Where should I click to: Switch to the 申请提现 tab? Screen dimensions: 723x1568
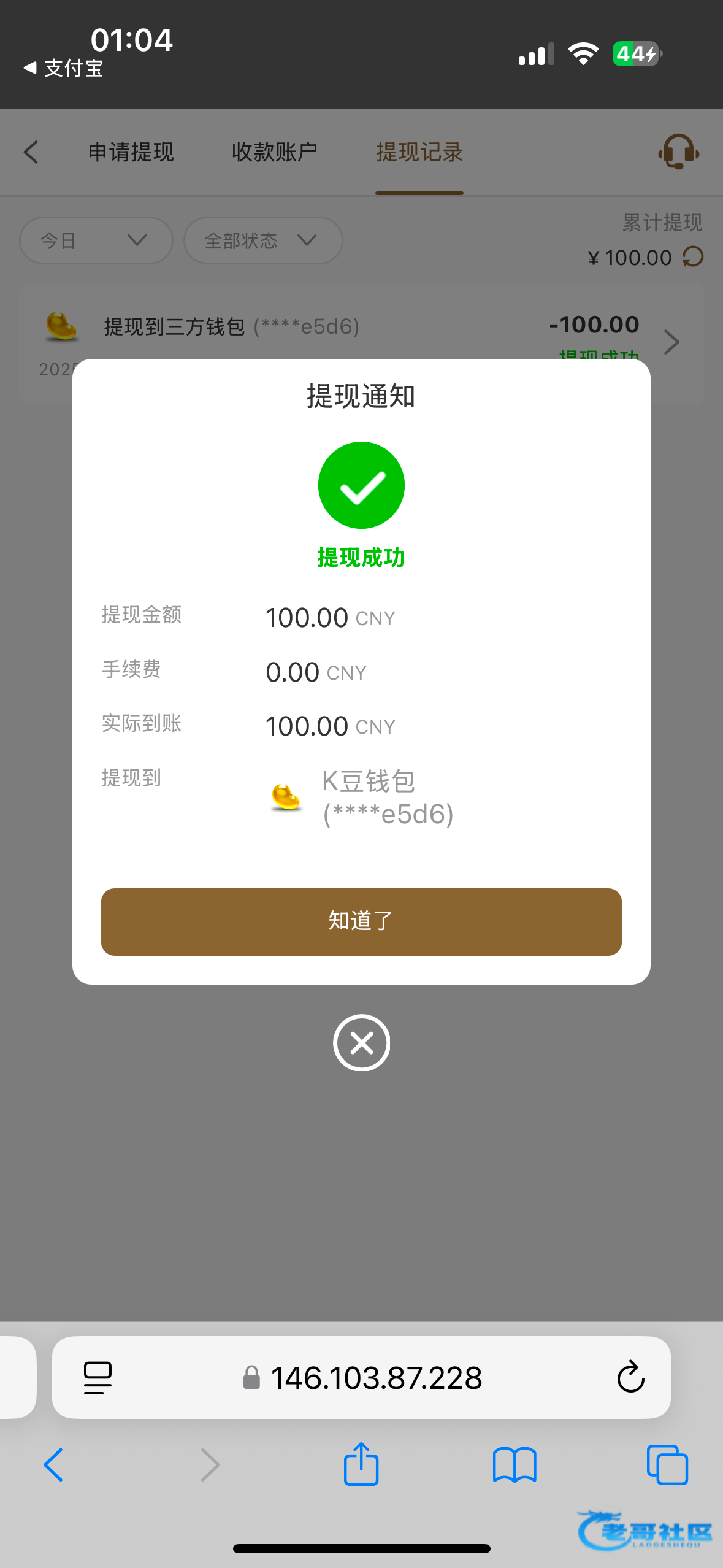(131, 152)
